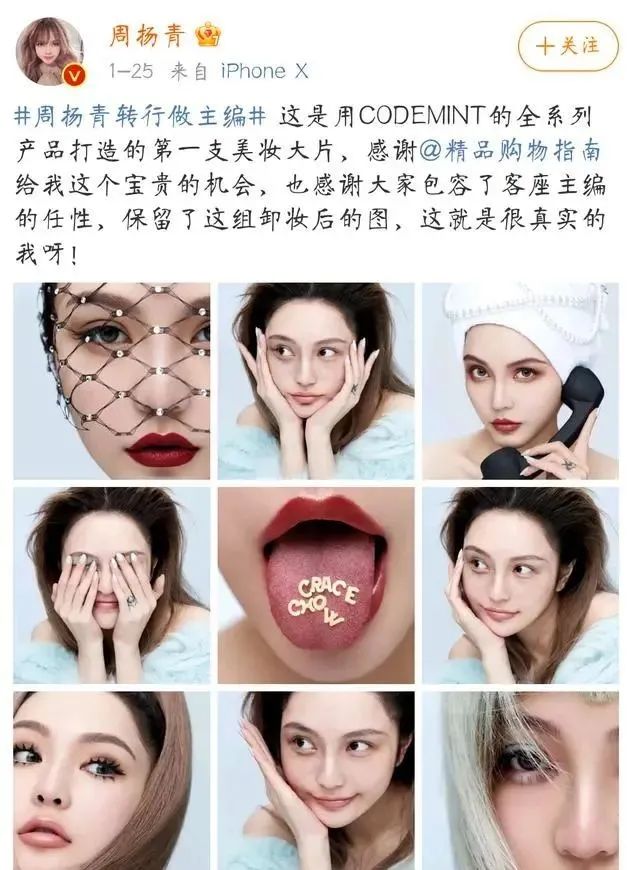This screenshot has height=870, width=640.
Task: Open the tongue photo with GRACE CHOW letters
Action: [x=316, y=584]
